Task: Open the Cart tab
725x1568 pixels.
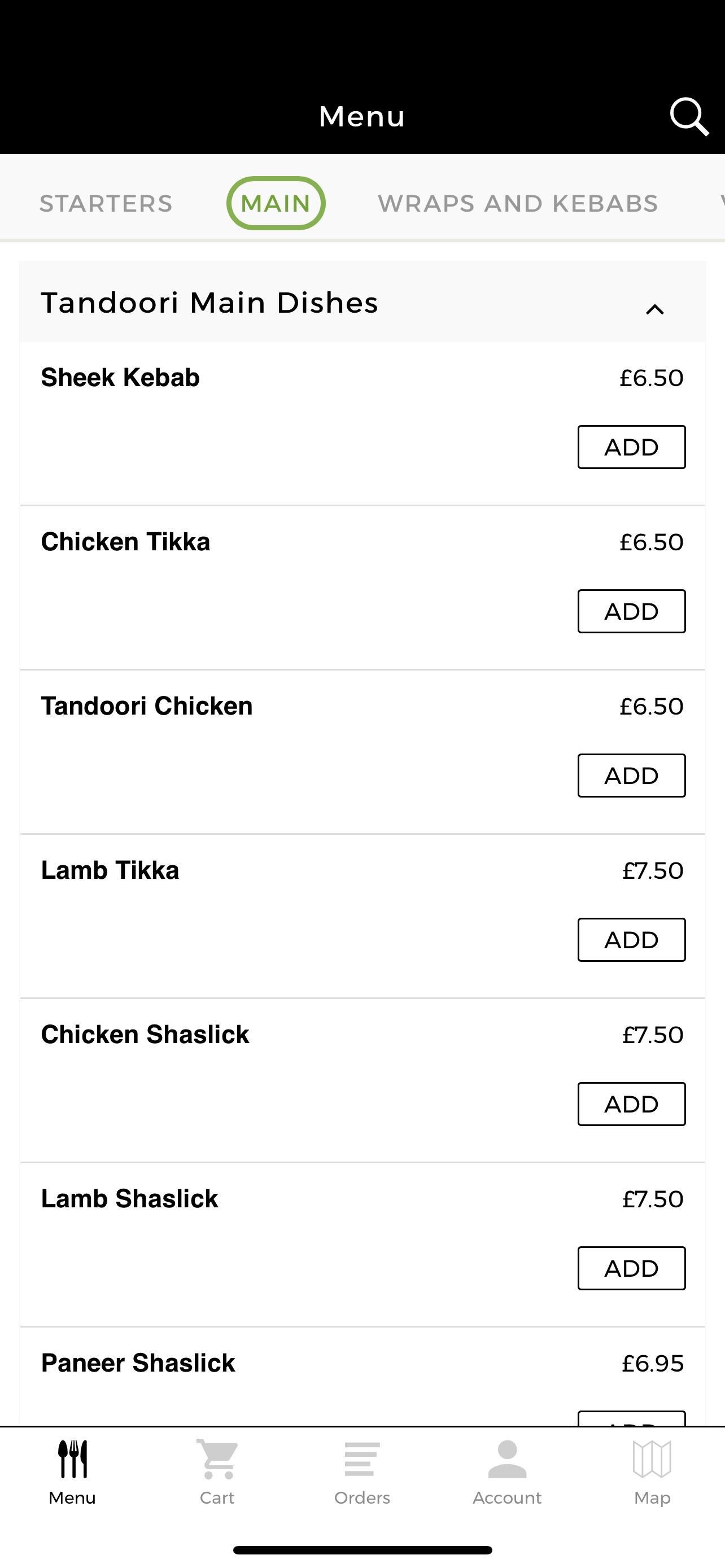Action: click(217, 1473)
